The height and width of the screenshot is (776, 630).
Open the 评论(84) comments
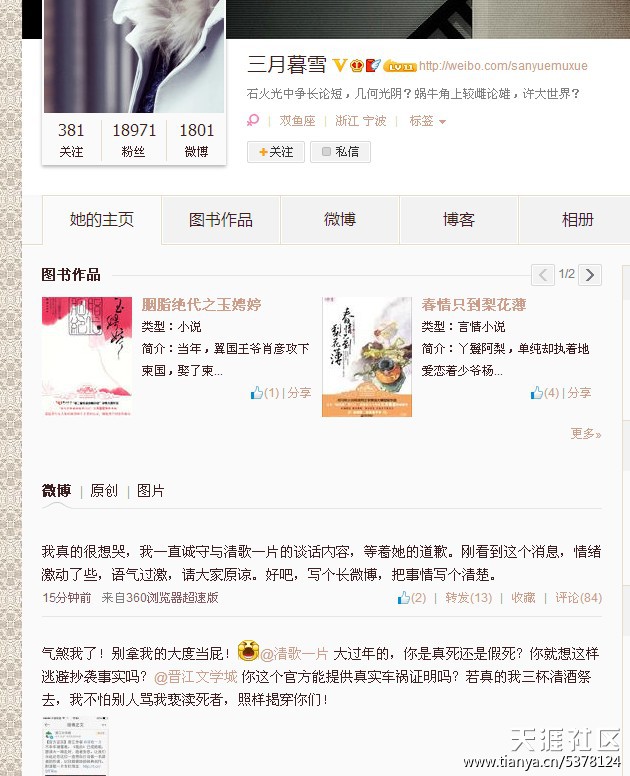578,597
